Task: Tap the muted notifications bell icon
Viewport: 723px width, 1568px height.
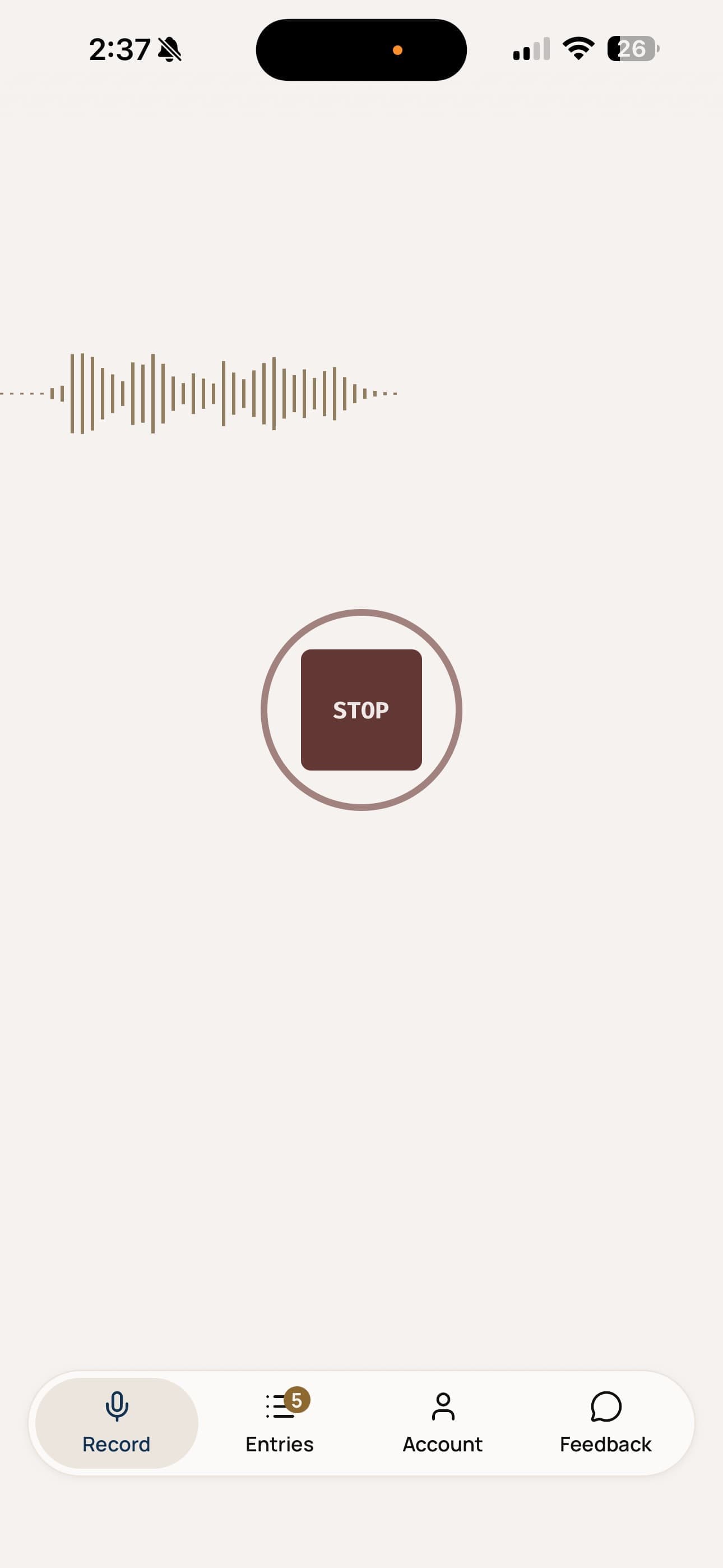Action: pos(170,49)
